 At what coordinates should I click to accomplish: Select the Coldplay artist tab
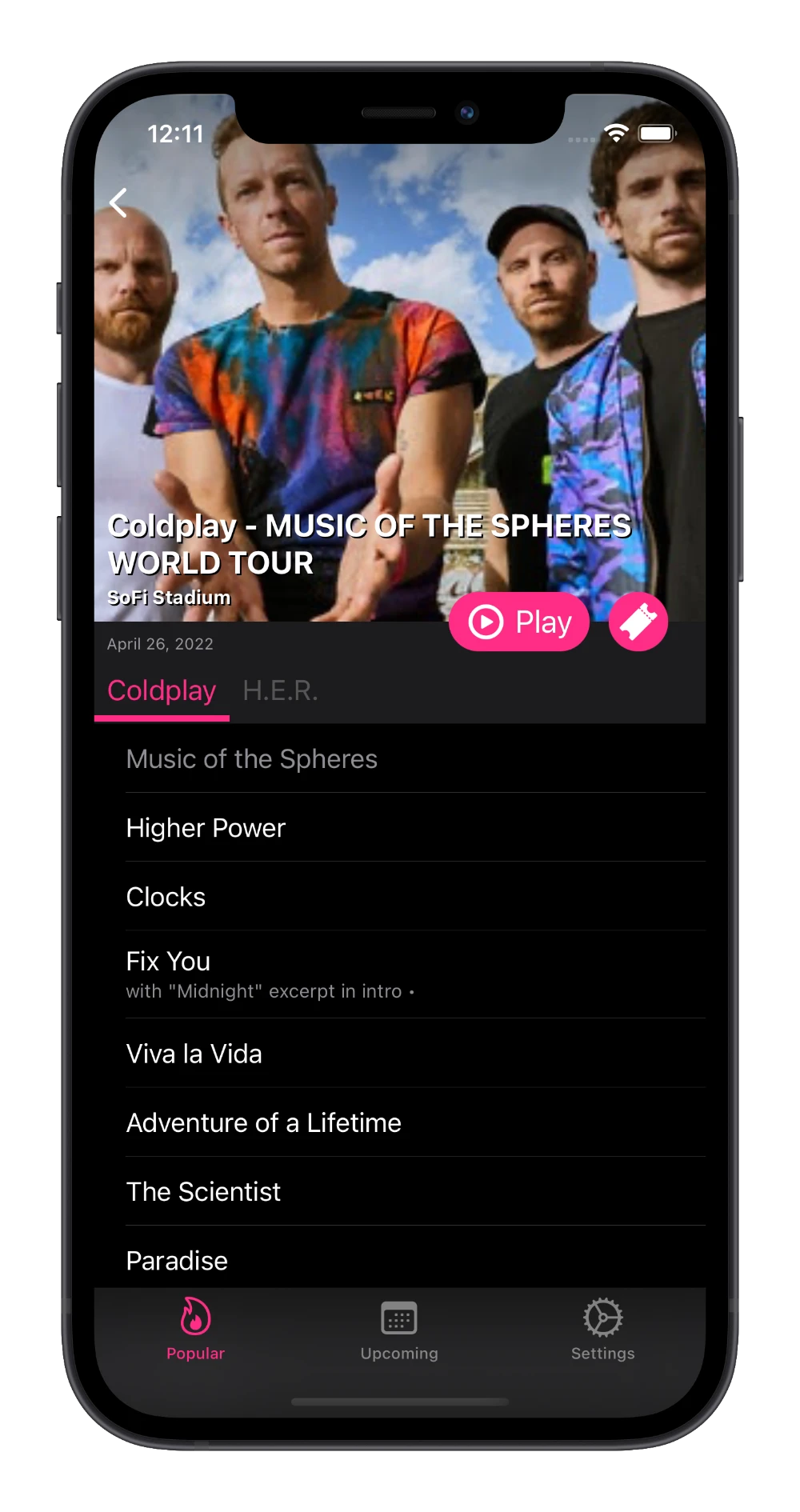pos(162,690)
